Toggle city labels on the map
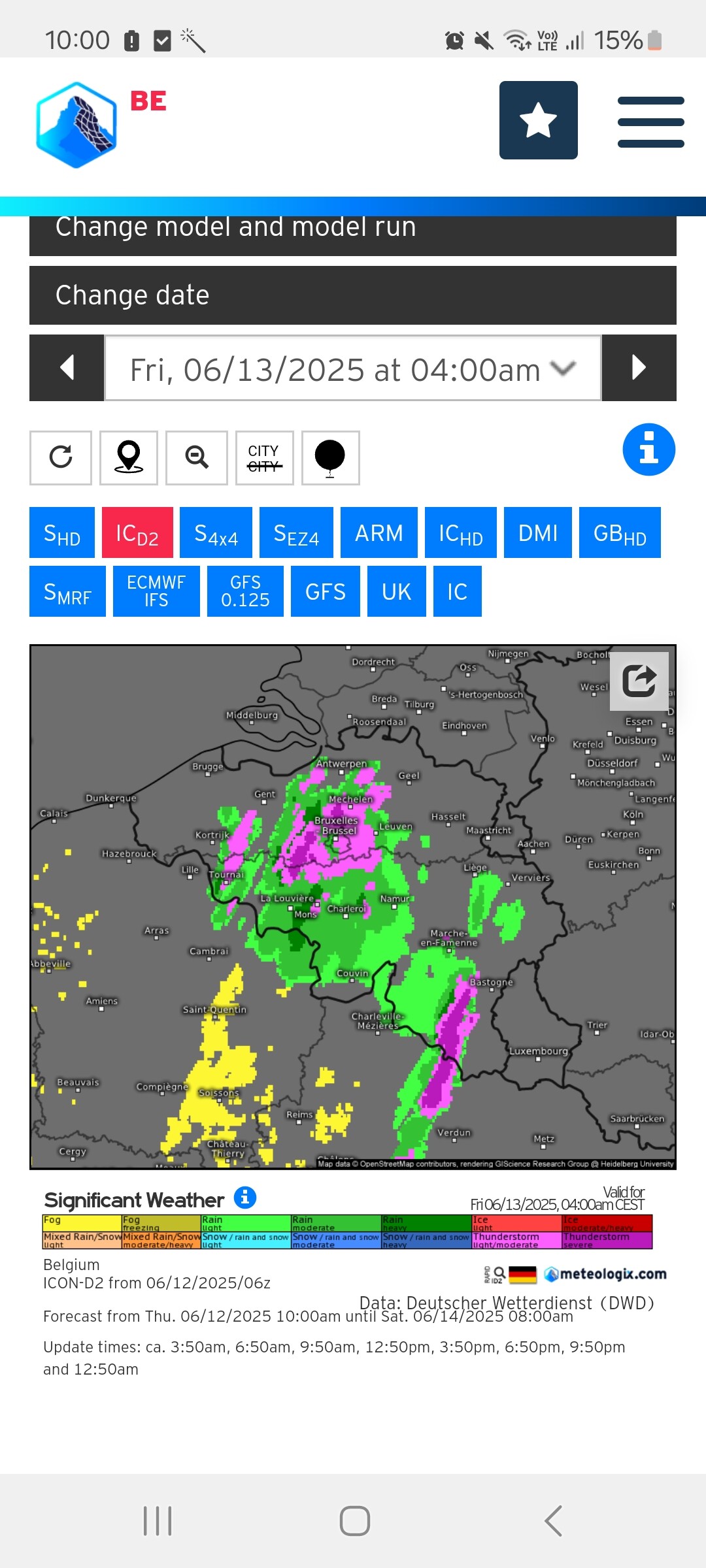706x1568 pixels. tap(265, 457)
